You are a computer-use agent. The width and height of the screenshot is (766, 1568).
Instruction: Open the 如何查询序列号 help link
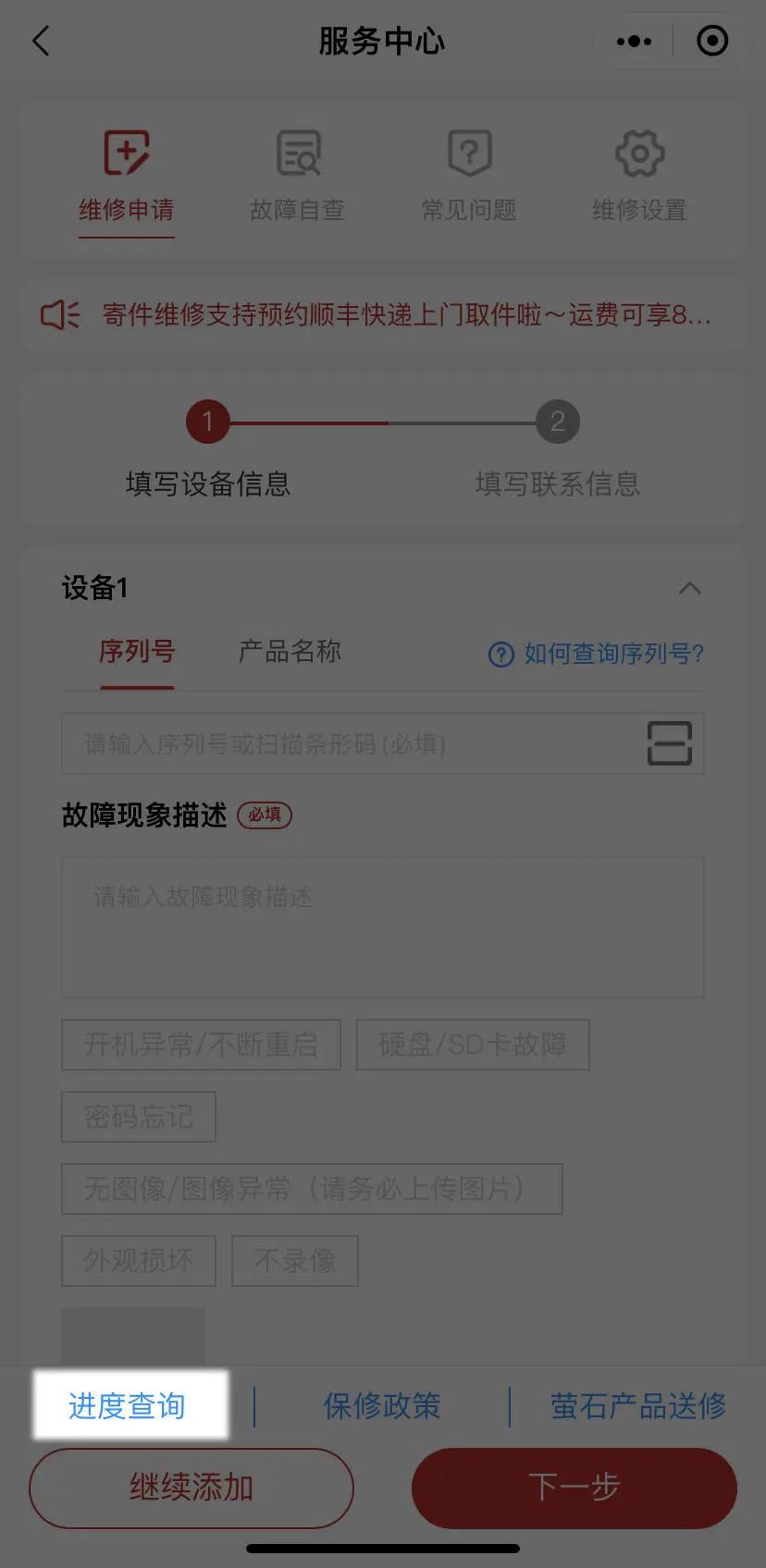click(x=597, y=655)
